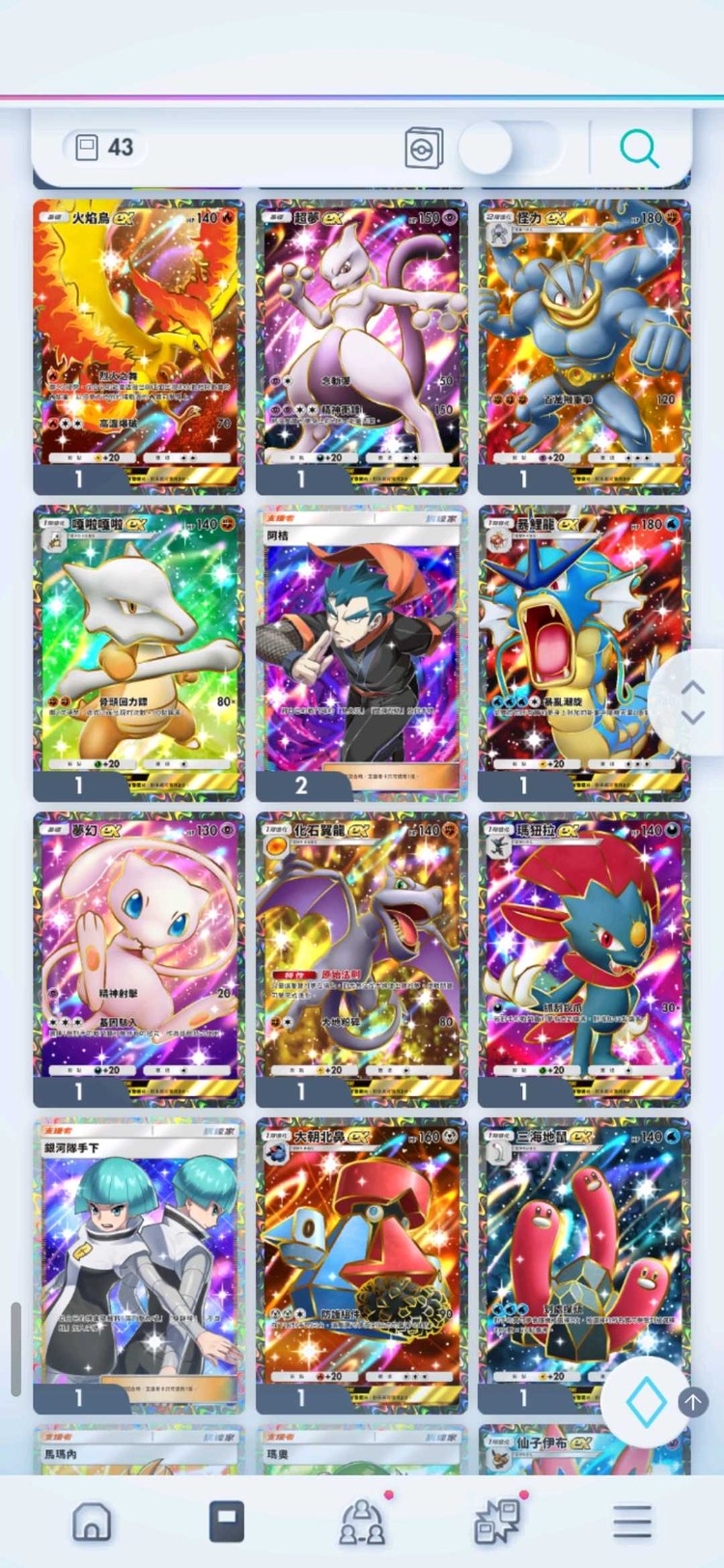Open the battle cards tab
This screenshot has width=724, height=1568.
[x=497, y=1522]
